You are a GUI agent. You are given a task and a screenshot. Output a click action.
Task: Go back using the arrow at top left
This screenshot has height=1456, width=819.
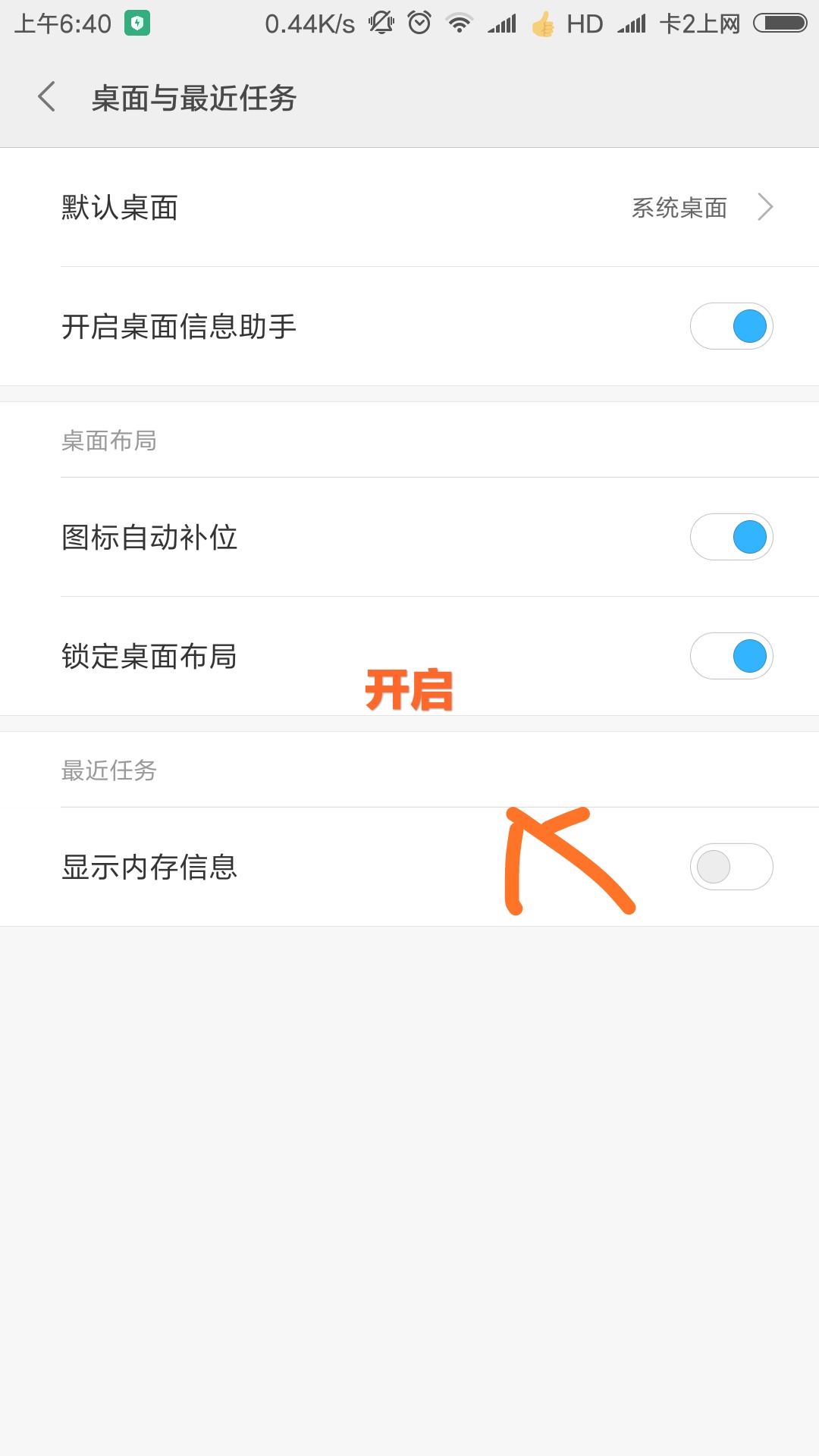[47, 97]
